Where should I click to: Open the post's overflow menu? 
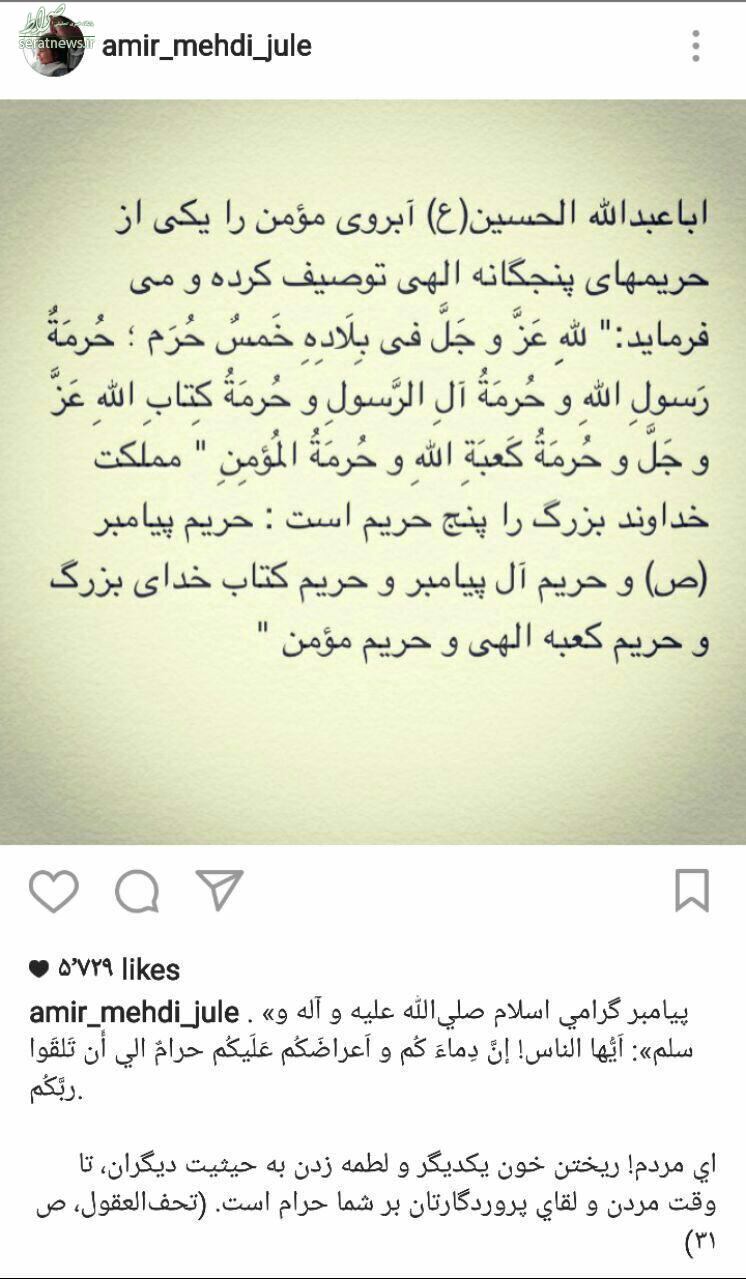tap(696, 46)
